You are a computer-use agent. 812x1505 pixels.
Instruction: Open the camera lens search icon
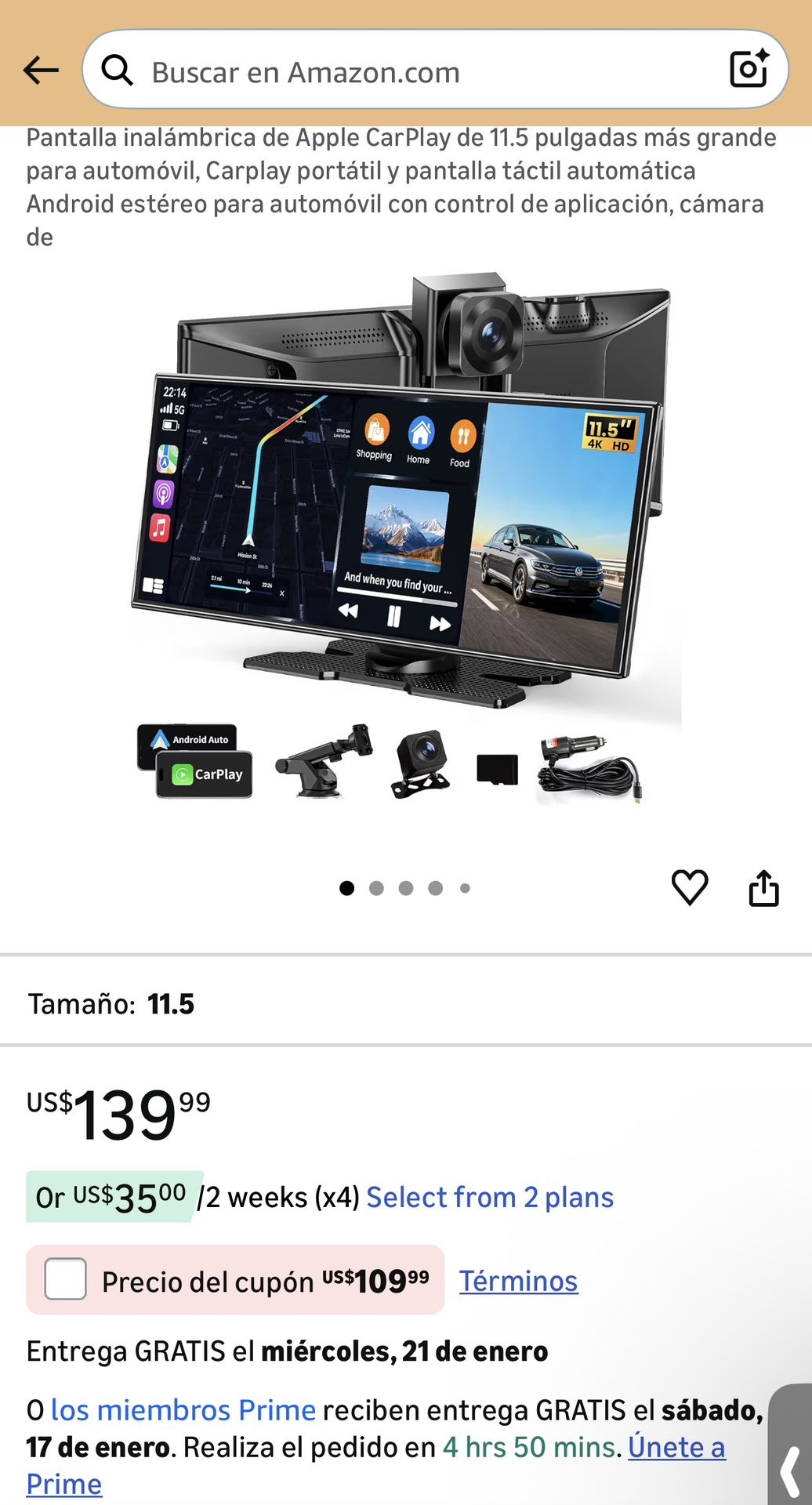point(749,69)
